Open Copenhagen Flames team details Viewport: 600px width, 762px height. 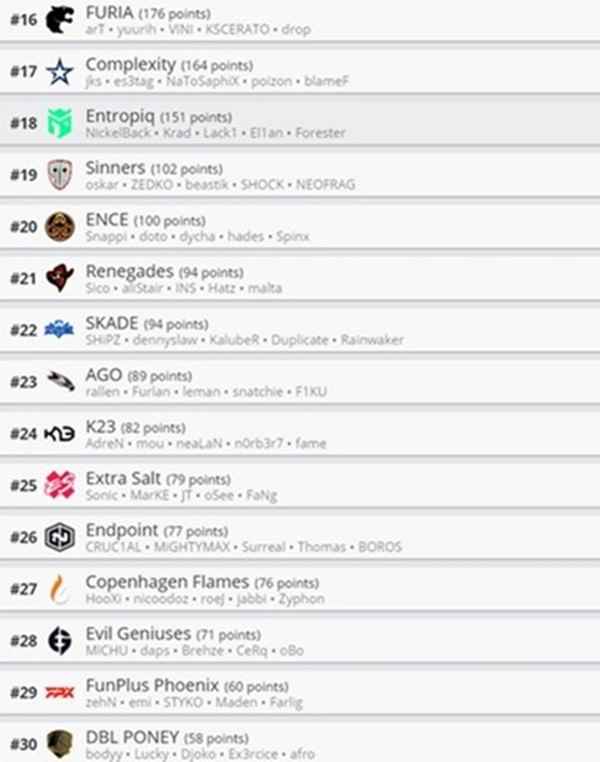pos(300,590)
